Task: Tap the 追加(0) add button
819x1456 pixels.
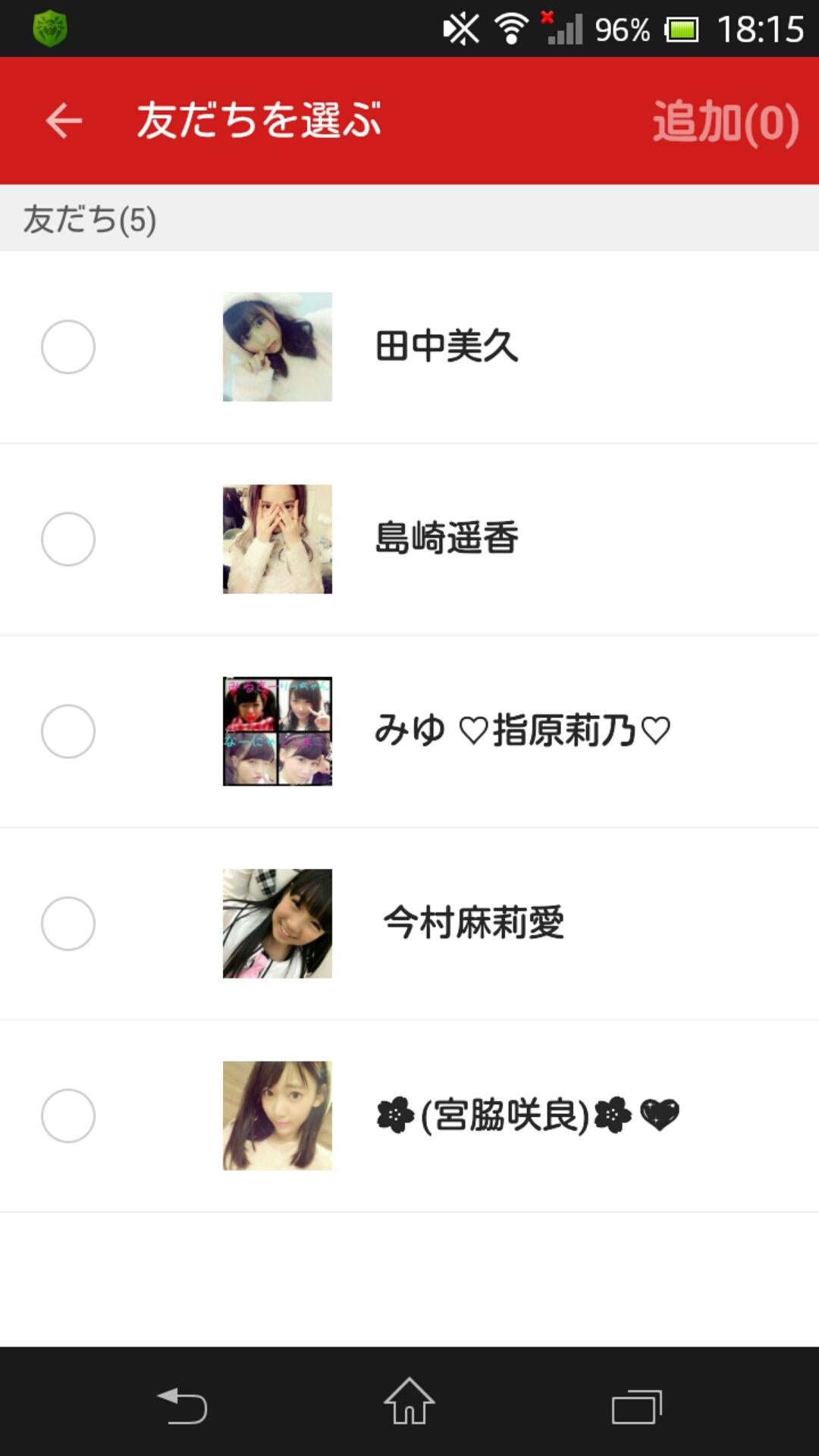Action: coord(725,121)
